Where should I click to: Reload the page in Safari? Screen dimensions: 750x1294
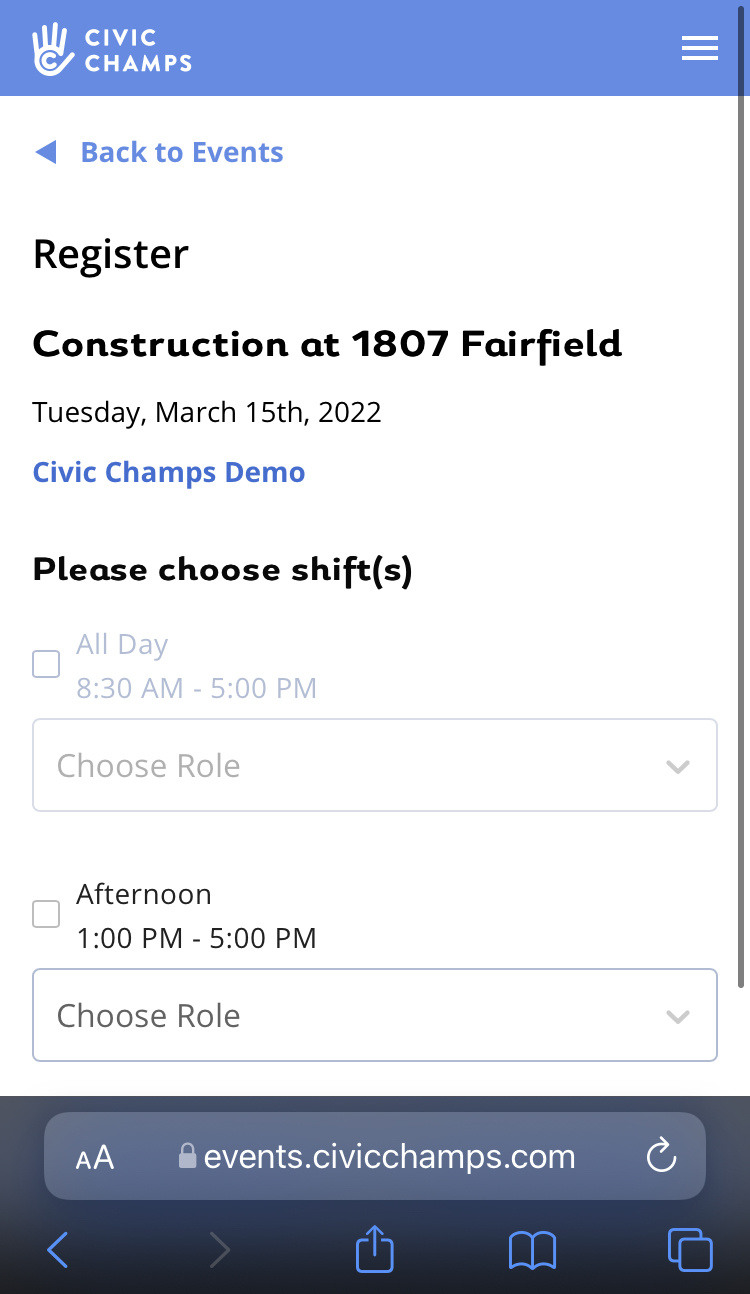661,1157
